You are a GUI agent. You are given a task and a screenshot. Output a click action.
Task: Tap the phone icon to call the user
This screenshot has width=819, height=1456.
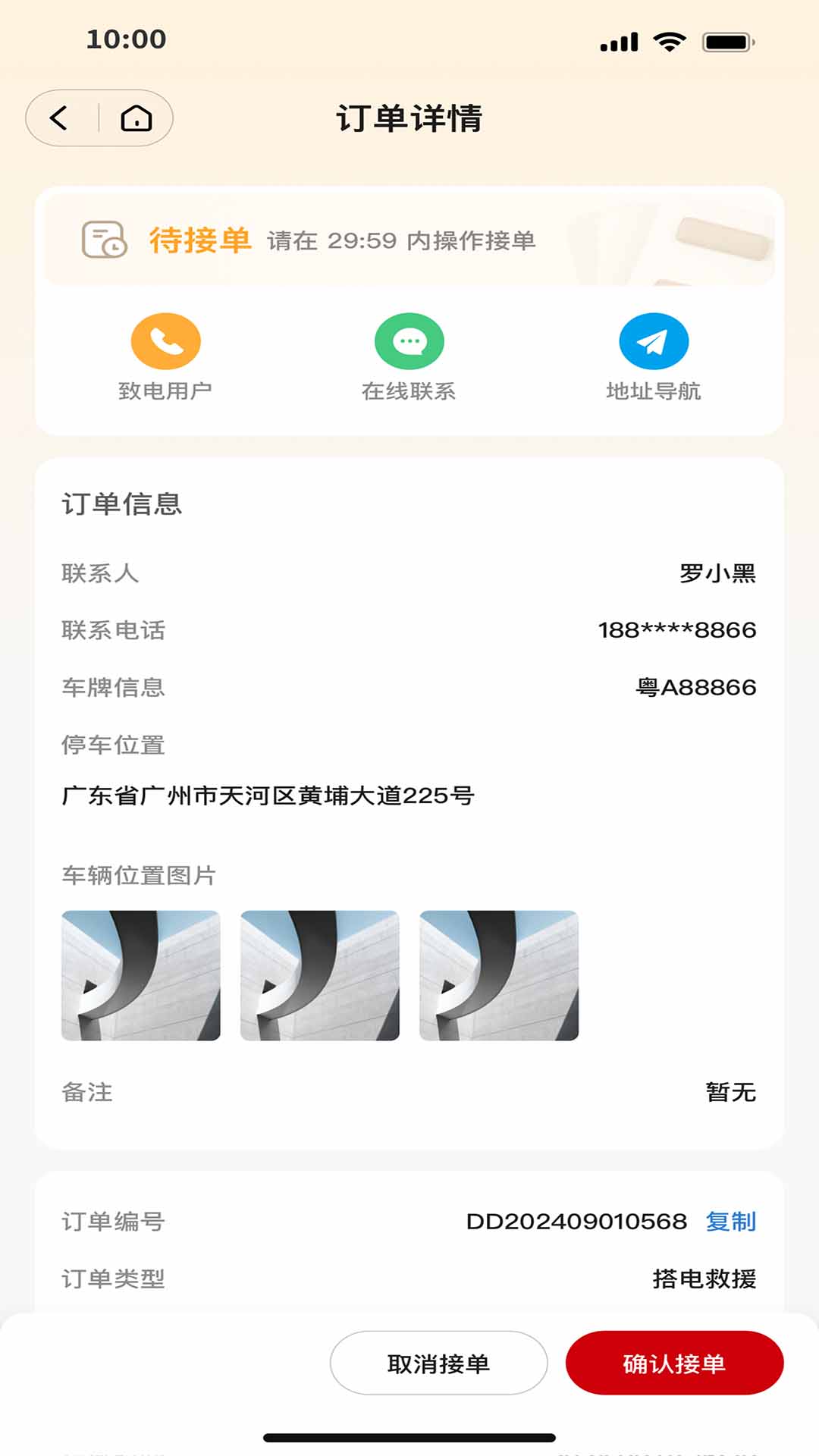point(165,341)
